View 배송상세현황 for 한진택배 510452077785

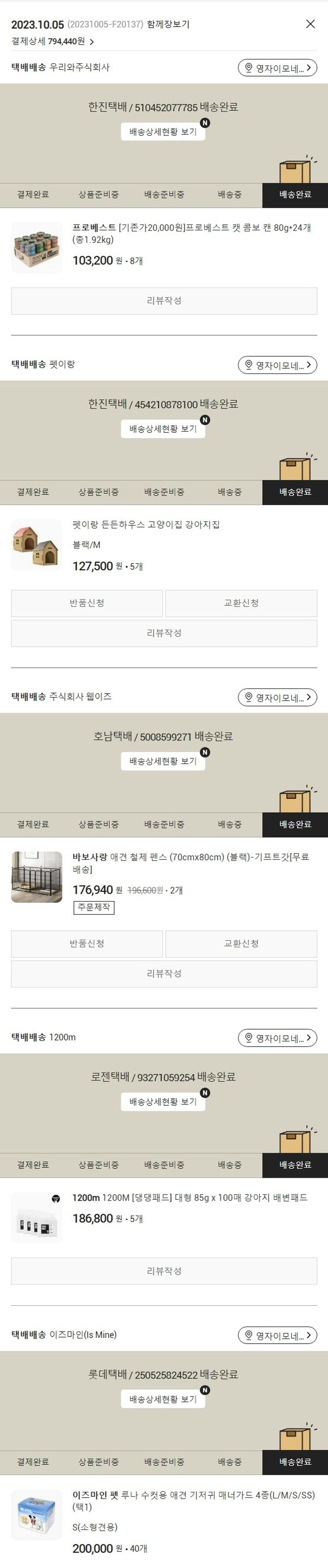click(163, 132)
